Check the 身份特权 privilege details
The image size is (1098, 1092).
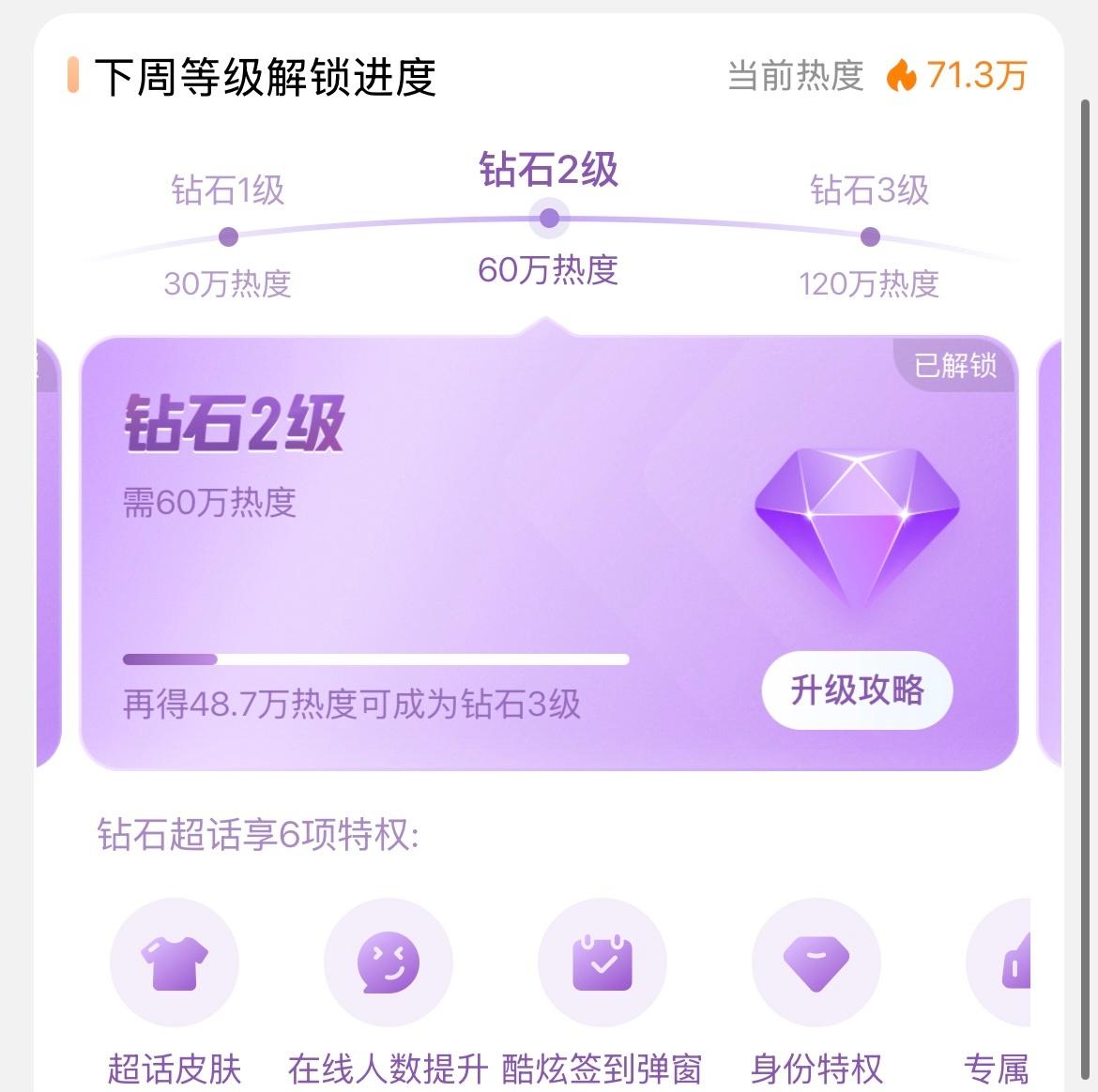tap(816, 963)
